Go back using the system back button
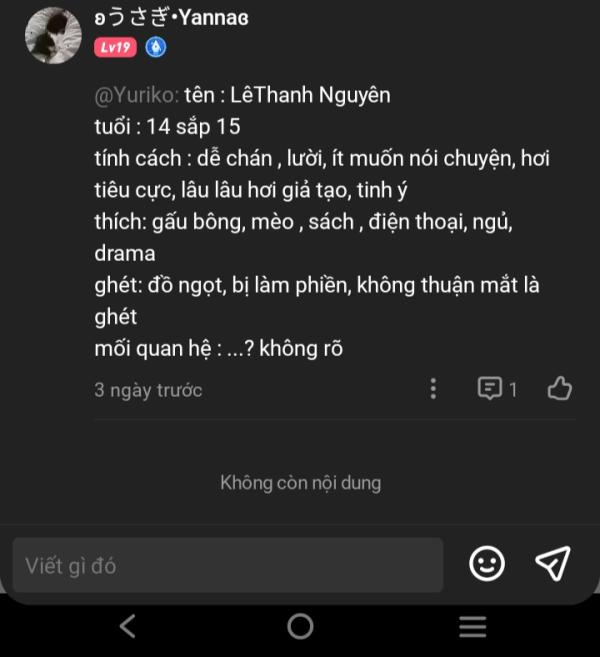Screen dimensions: 600x657 (127, 627)
